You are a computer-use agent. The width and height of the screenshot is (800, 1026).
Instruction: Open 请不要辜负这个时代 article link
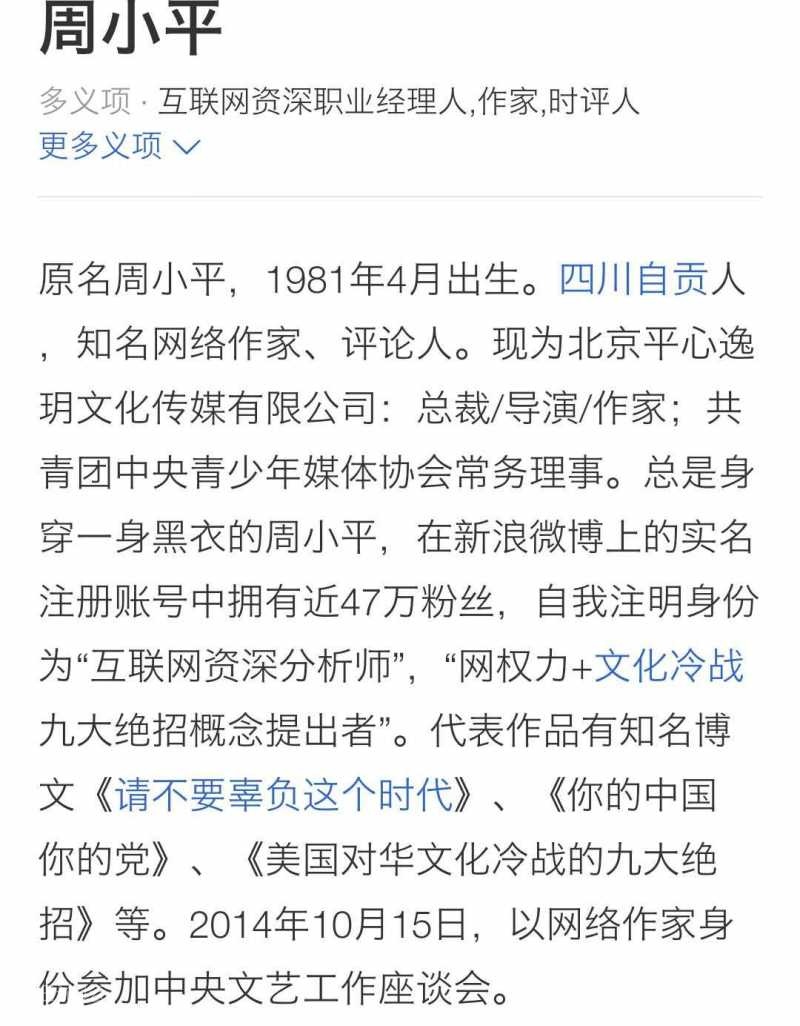283,795
